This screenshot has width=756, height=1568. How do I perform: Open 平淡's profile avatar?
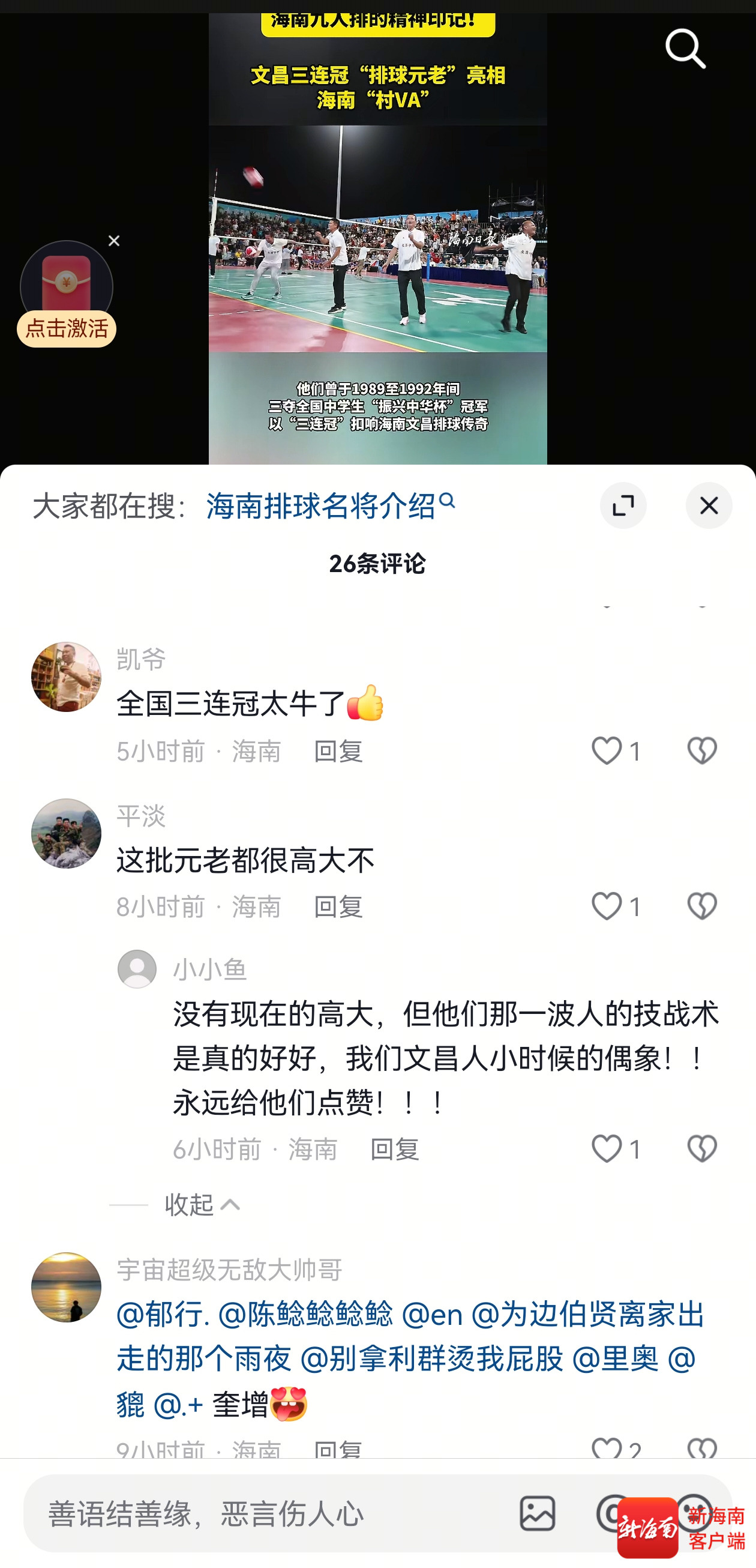[x=66, y=833]
